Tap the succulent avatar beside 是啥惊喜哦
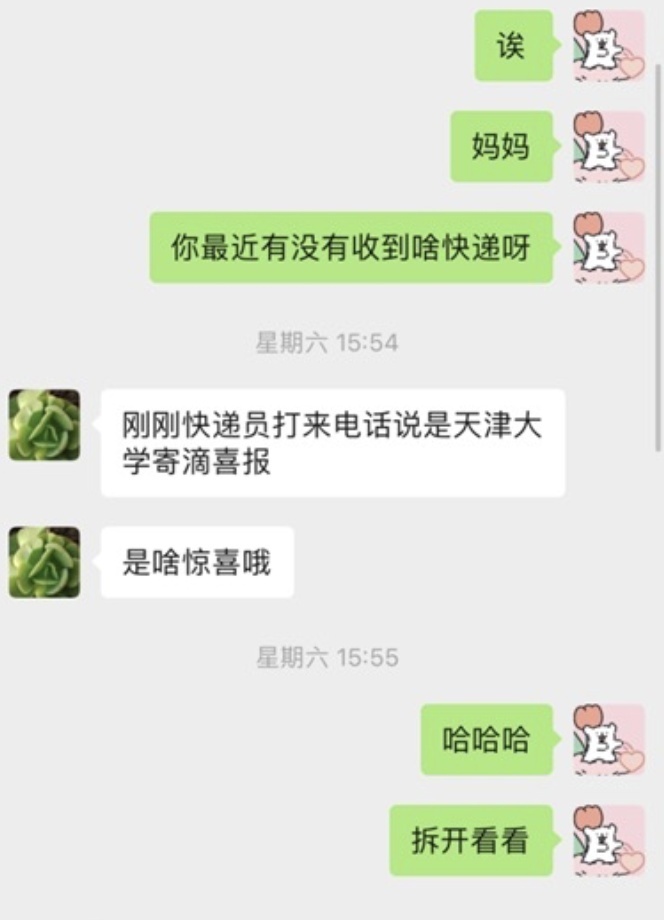 (x=44, y=562)
